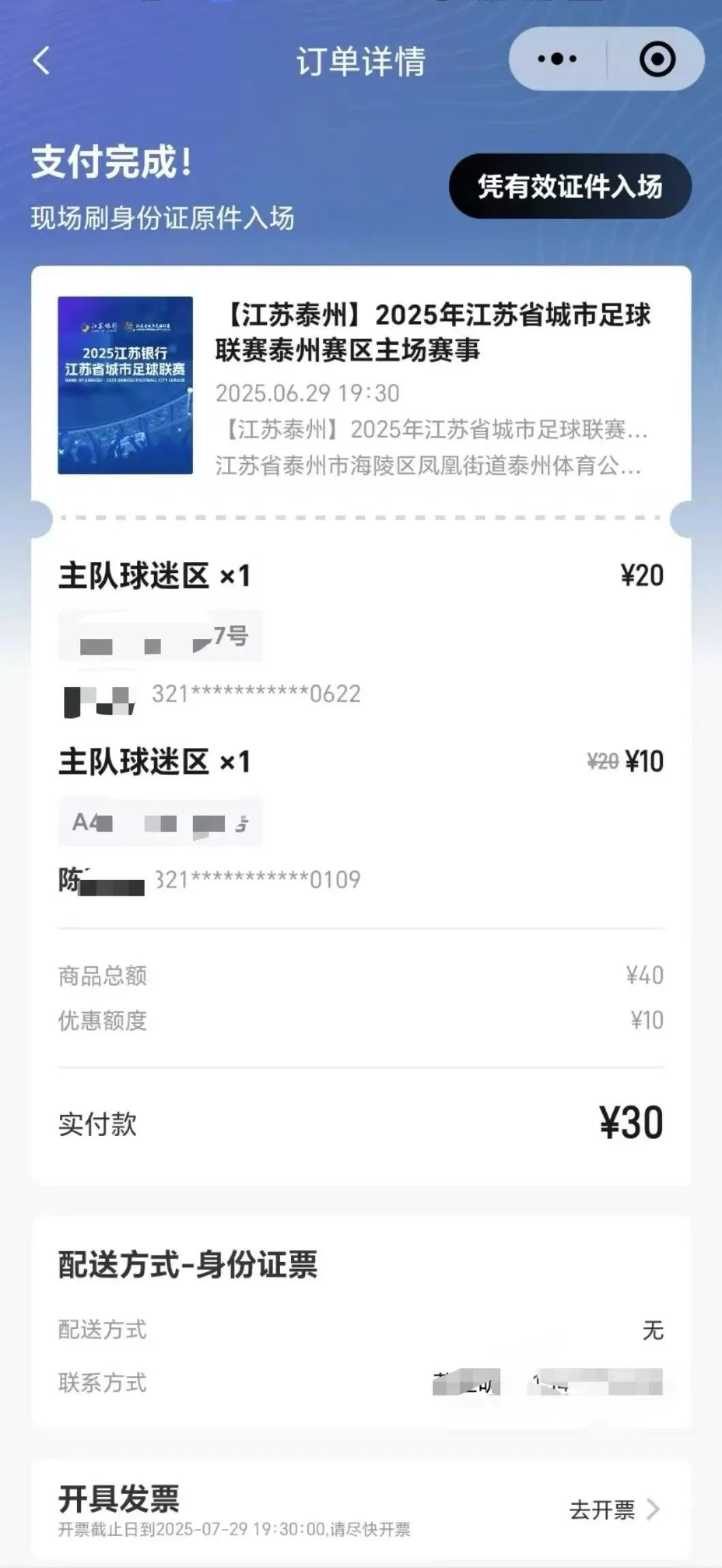Screen dimensions: 722x1568
Task: Close the mini program via circle icon
Action: point(657,59)
